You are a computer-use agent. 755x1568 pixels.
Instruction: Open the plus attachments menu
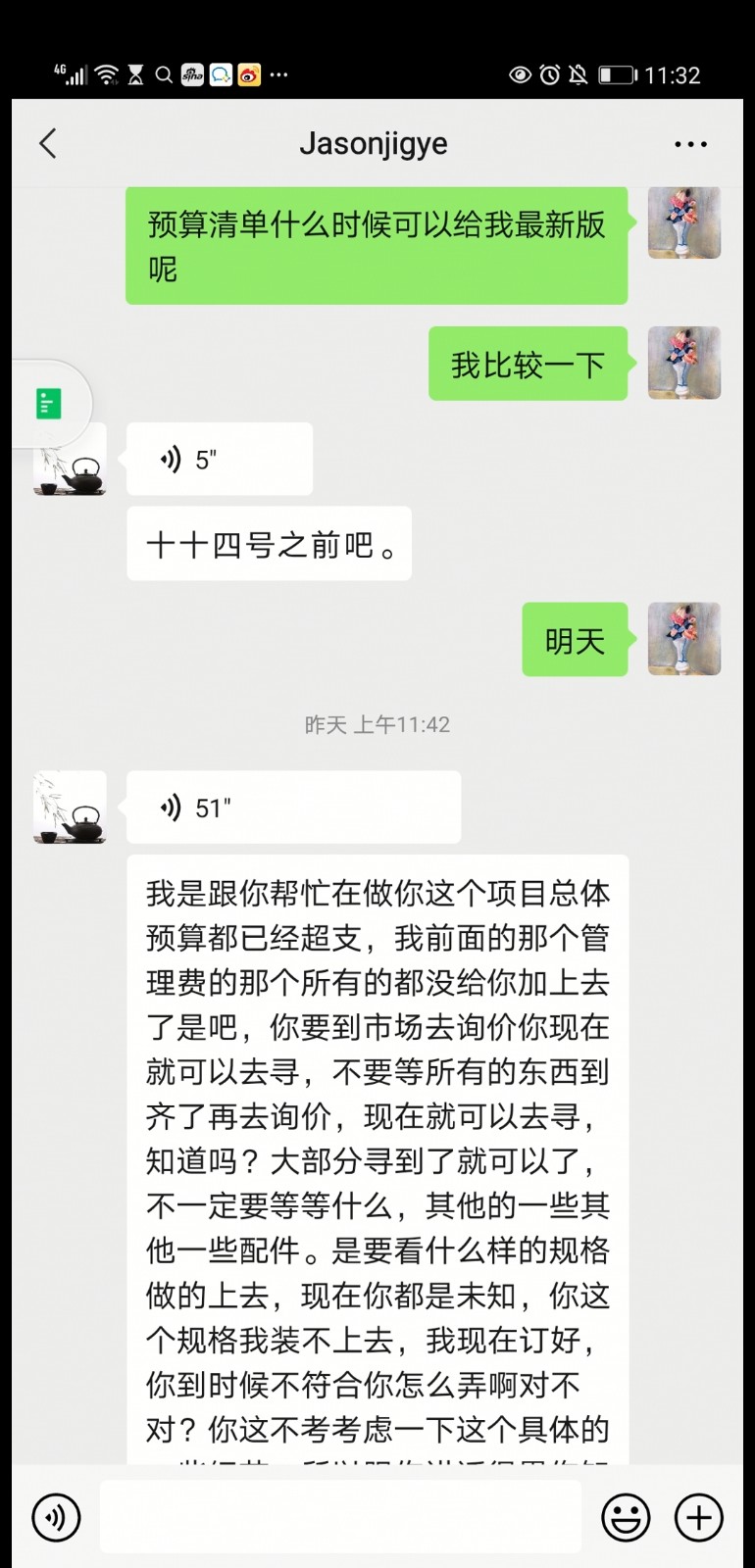(x=698, y=1517)
